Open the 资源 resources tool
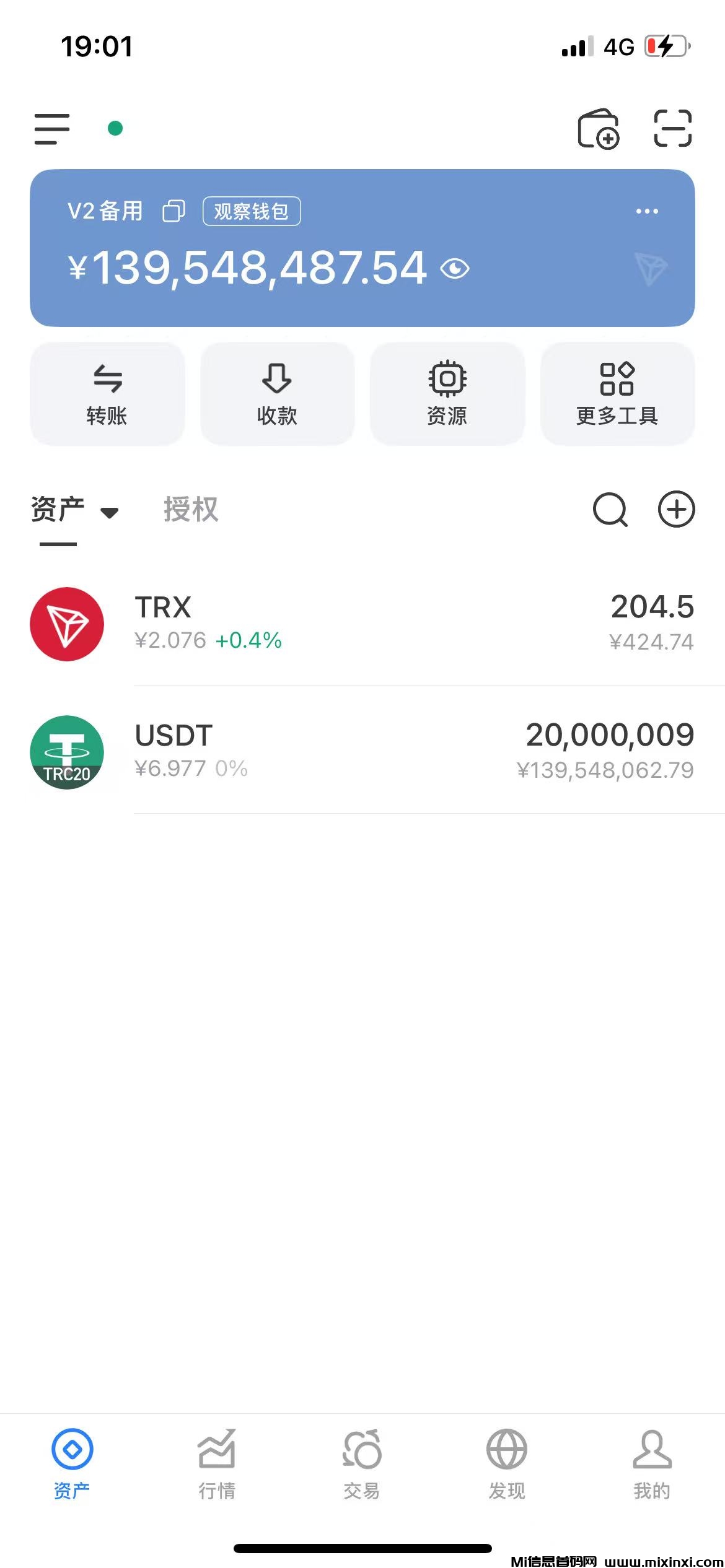Viewport: 725px width, 1568px height. 448,394
